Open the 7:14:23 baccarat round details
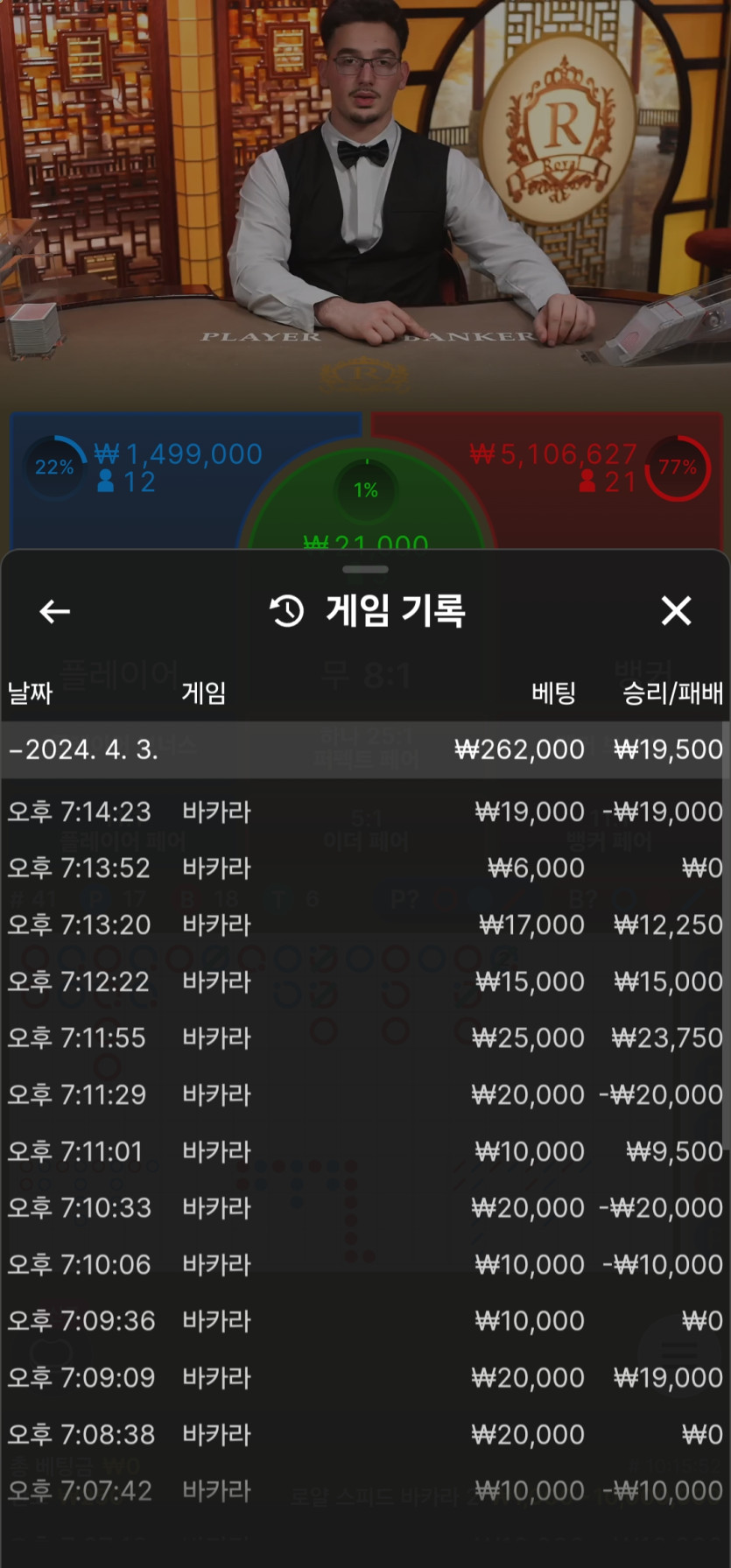 point(365,812)
